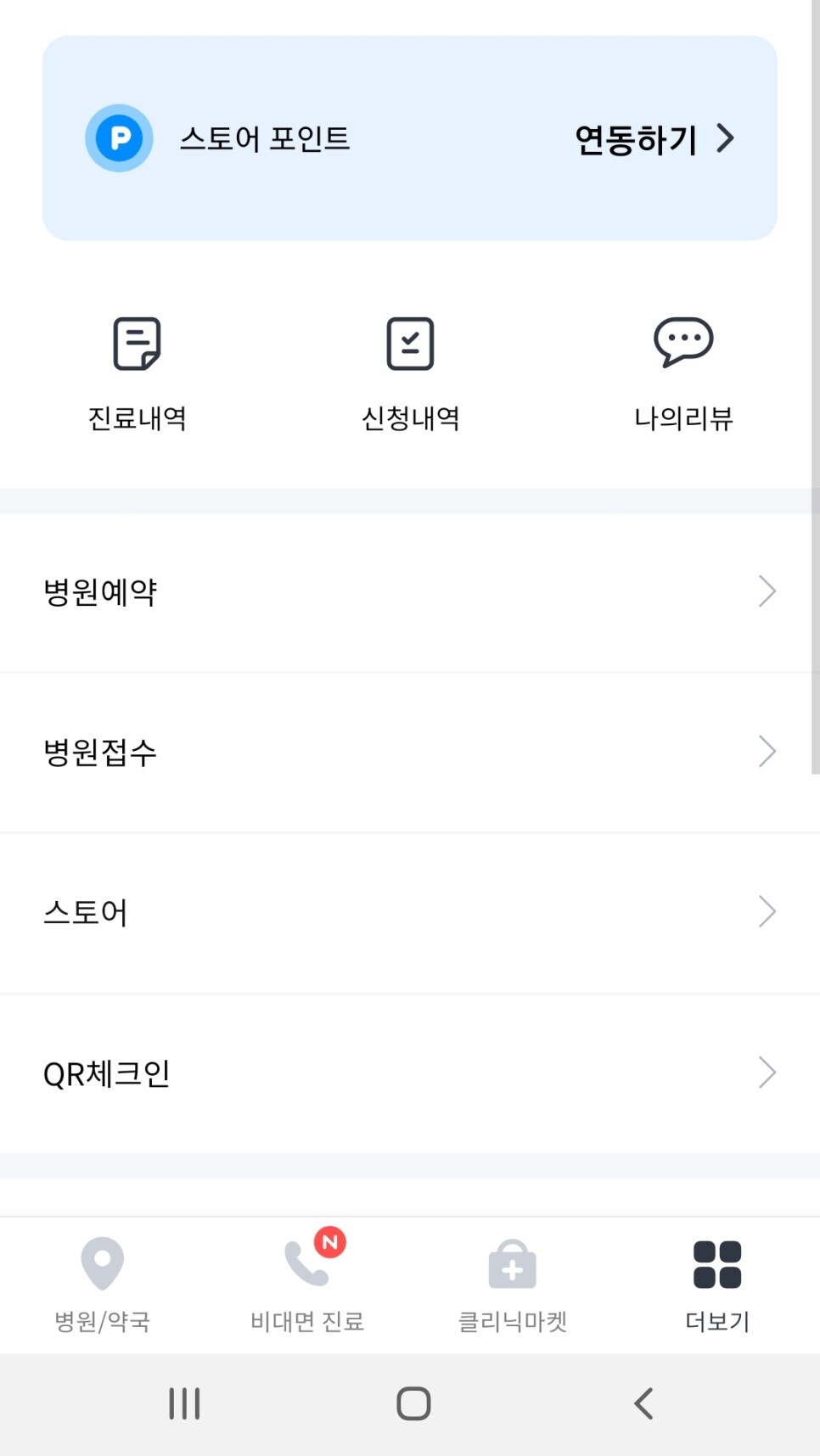Switch to the 병원/약국 tab

click(x=103, y=1285)
